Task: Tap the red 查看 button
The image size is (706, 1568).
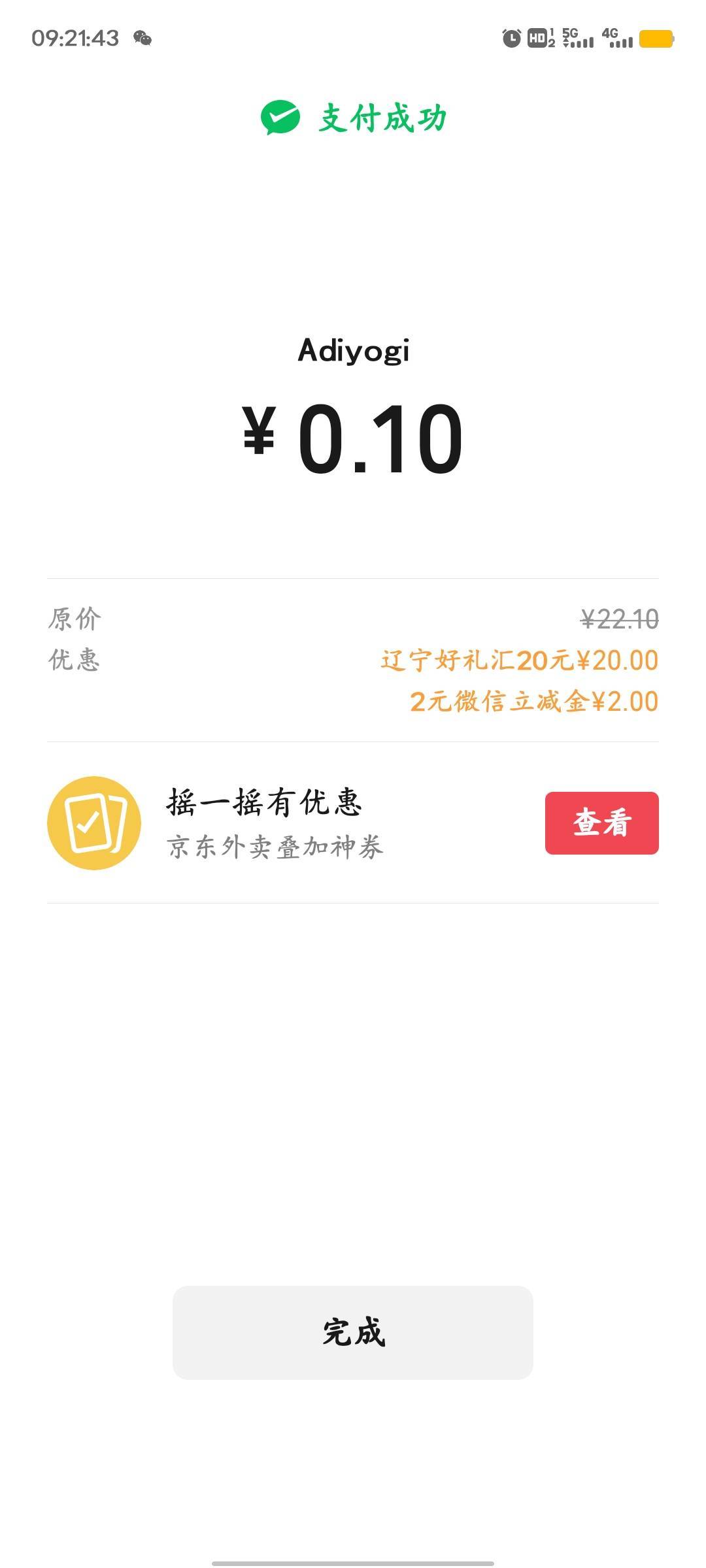Action: coord(601,823)
